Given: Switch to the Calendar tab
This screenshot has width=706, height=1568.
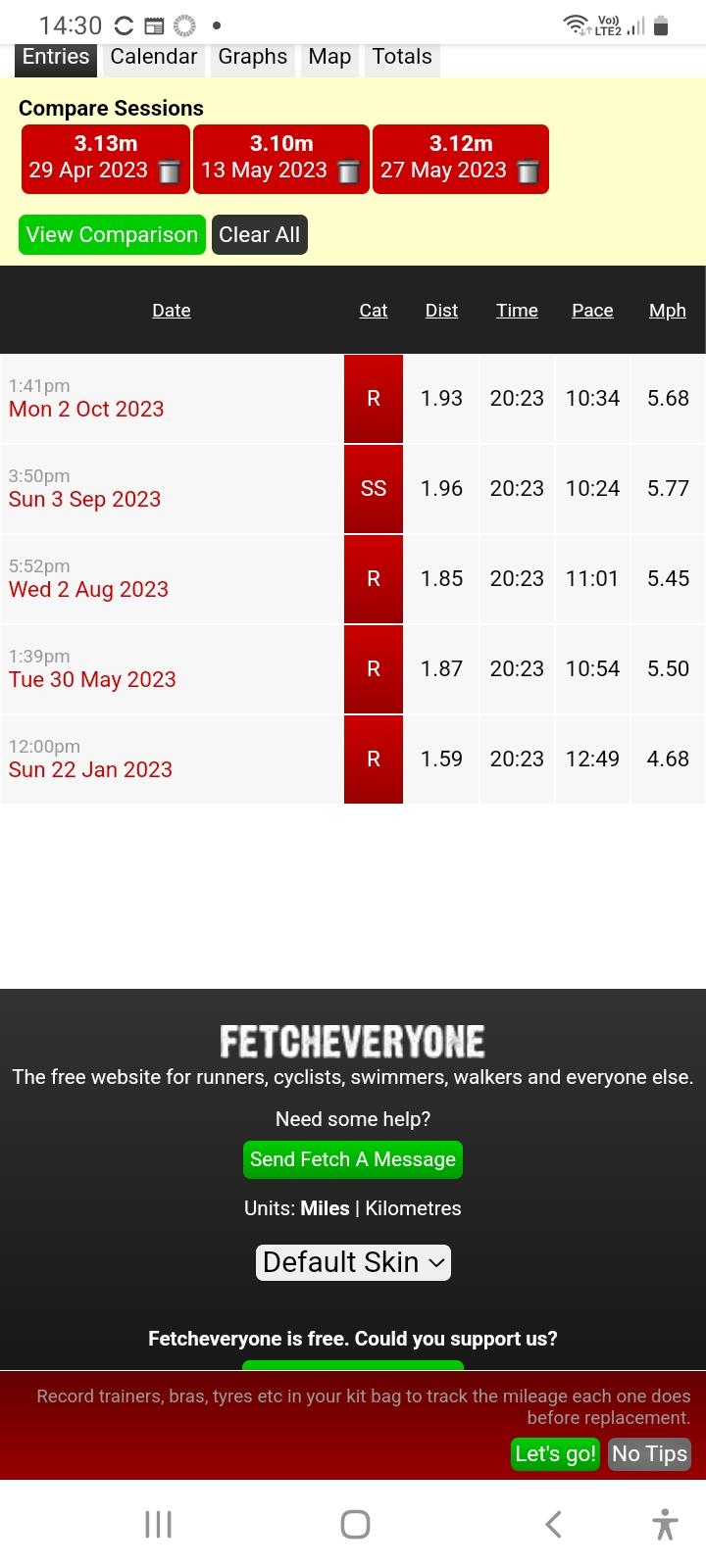Looking at the screenshot, I should click(x=153, y=57).
